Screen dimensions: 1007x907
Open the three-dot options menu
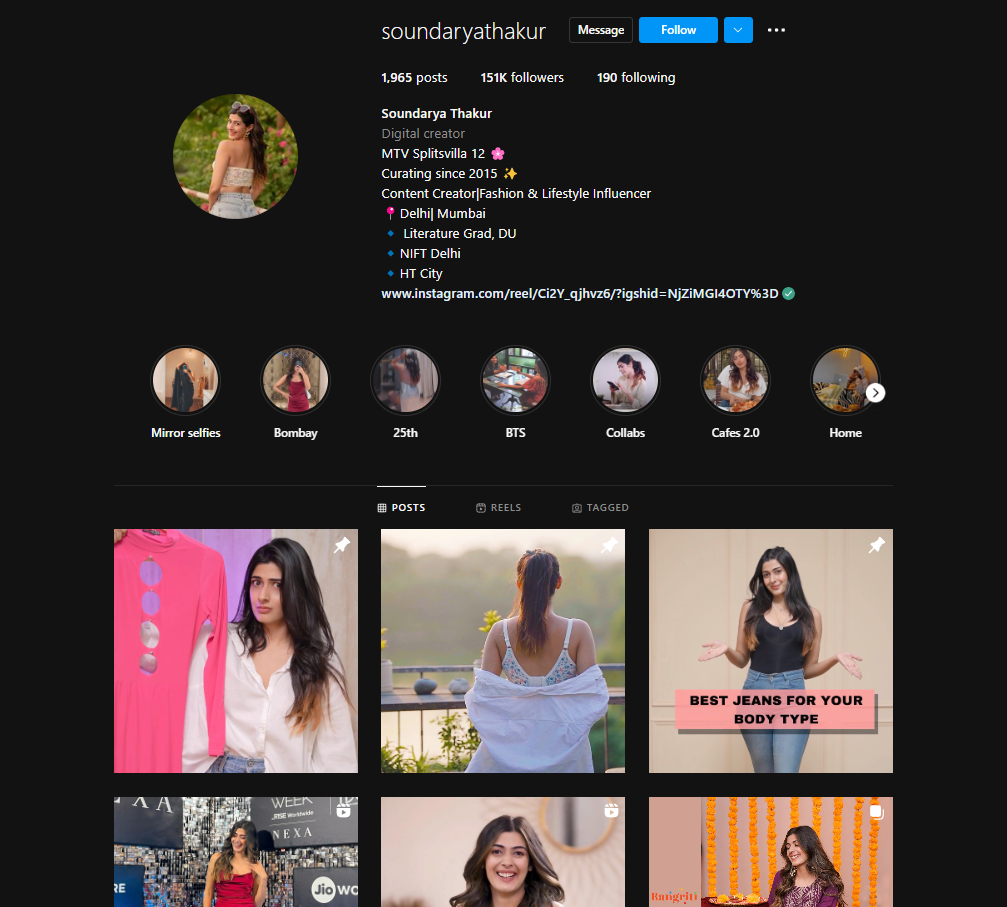(x=776, y=30)
